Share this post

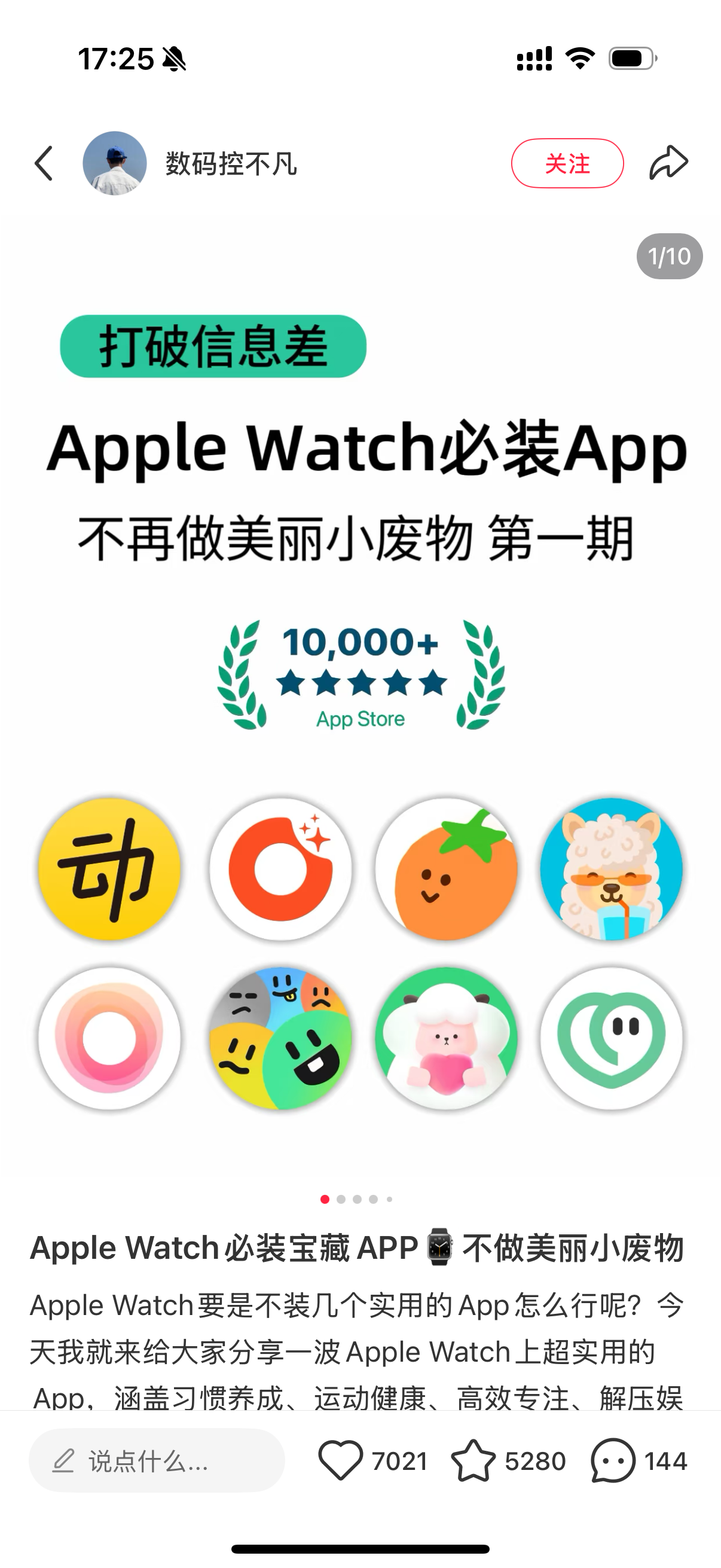pyautogui.click(x=668, y=163)
